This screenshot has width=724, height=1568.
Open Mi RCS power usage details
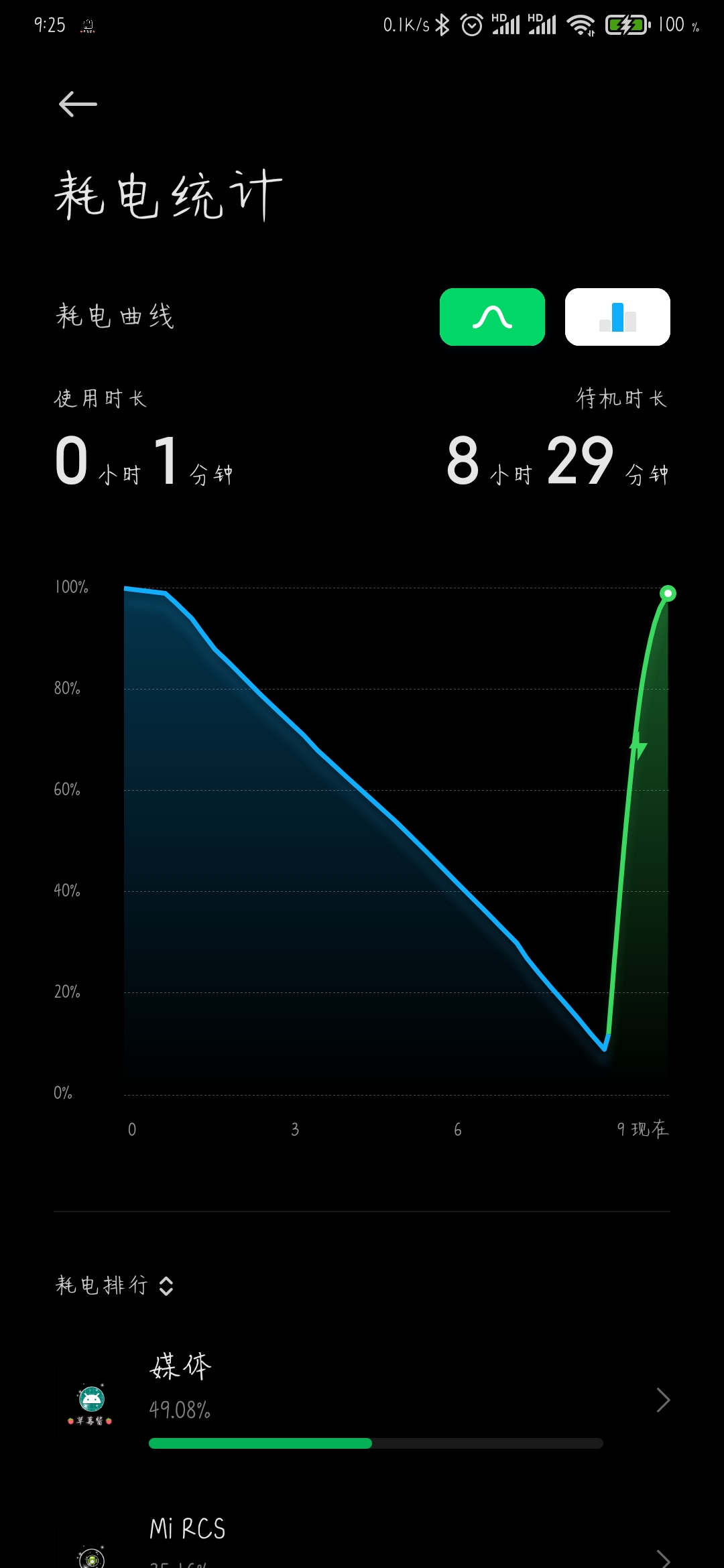point(362,1541)
